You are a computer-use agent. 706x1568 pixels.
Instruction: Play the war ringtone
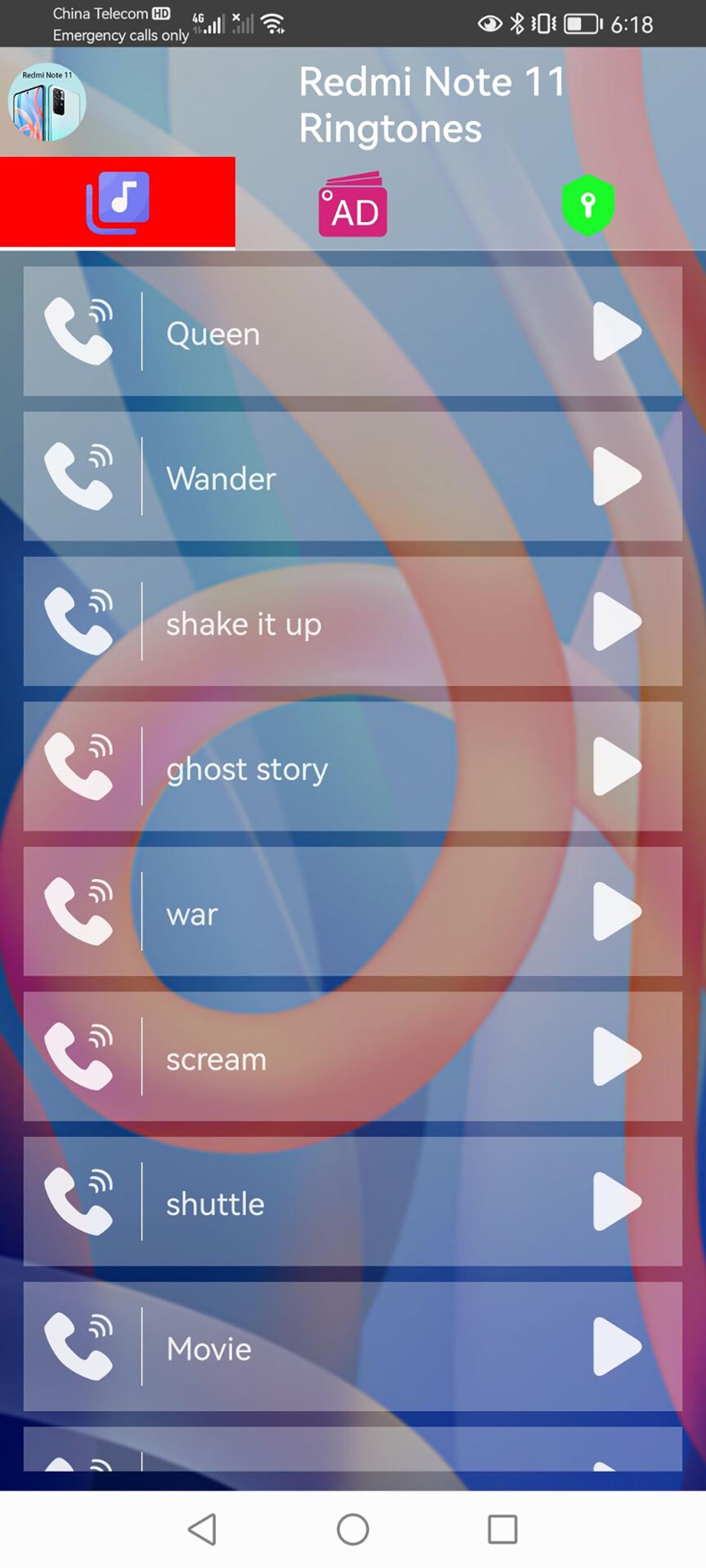(x=616, y=911)
